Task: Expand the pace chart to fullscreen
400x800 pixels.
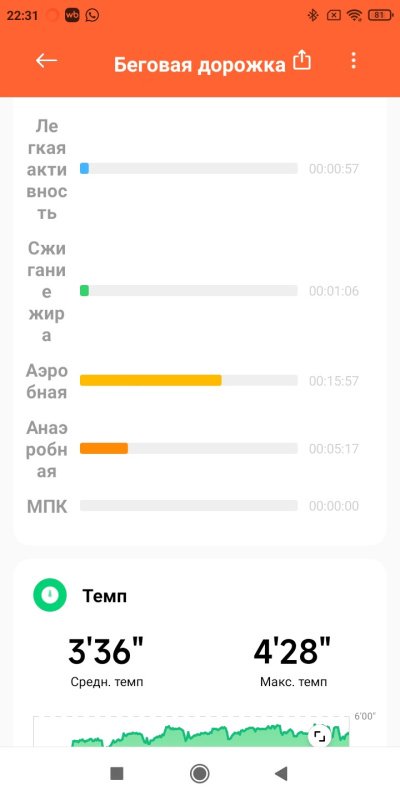Action: pyautogui.click(x=320, y=736)
